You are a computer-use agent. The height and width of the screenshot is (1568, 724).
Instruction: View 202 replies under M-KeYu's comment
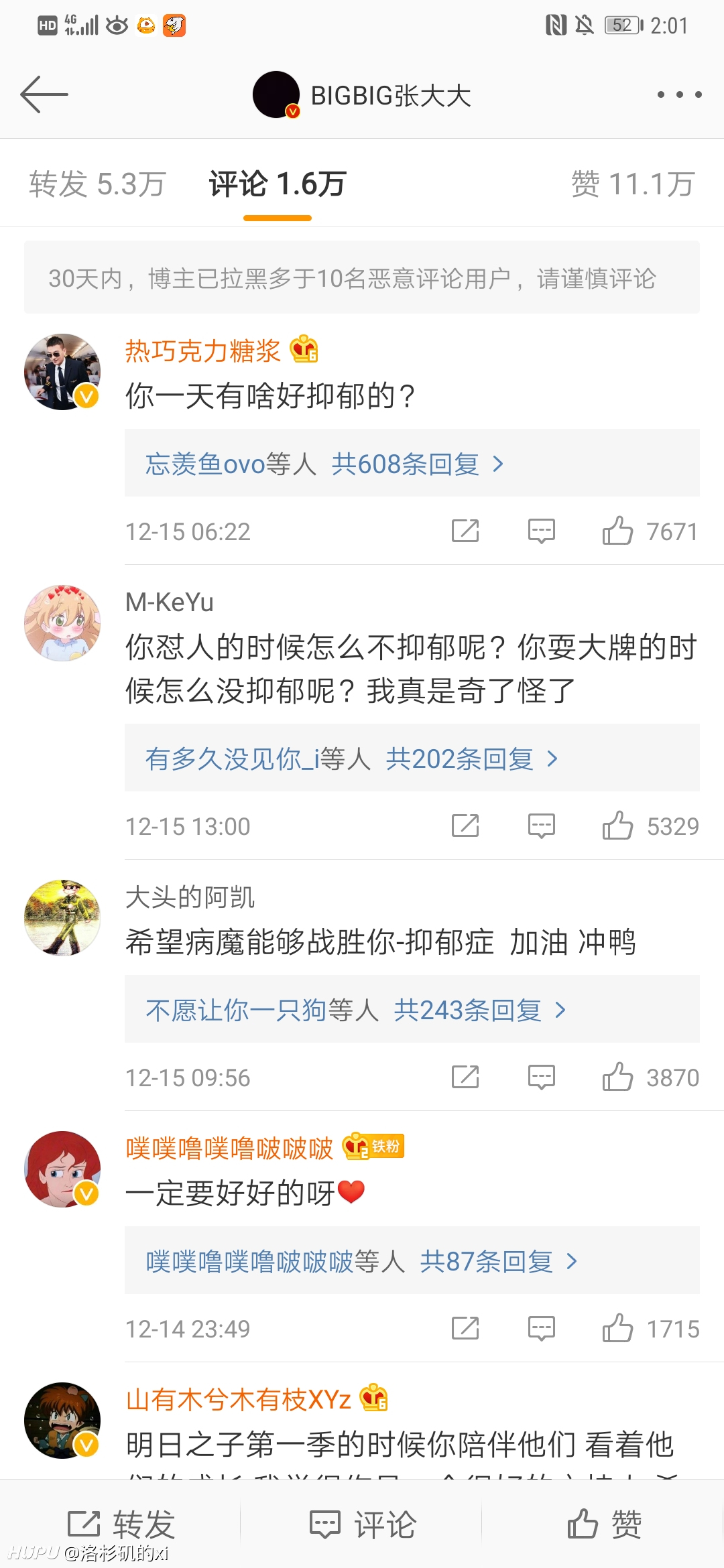click(x=412, y=758)
